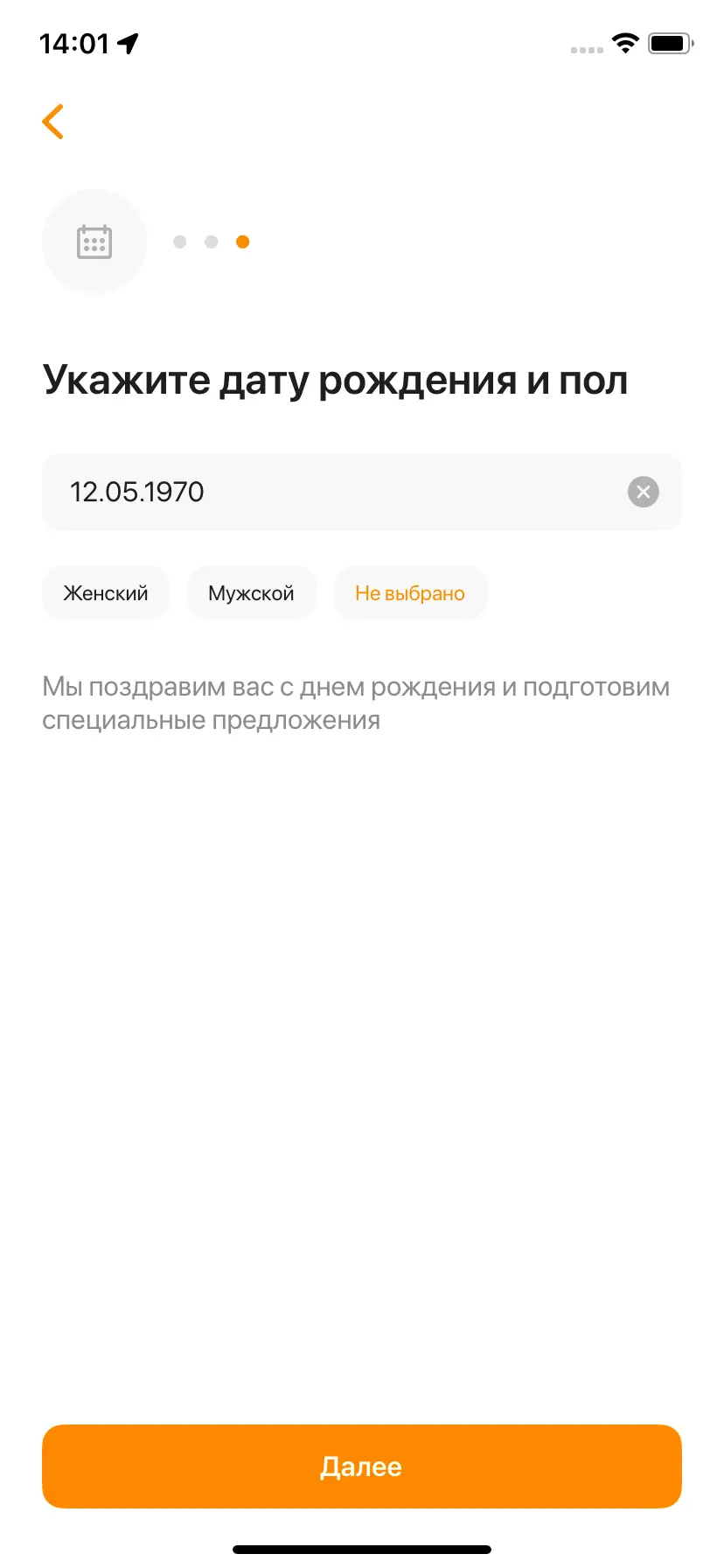Continue with the Далее button
Viewport: 724px width, 1568px height.
coord(361,1466)
